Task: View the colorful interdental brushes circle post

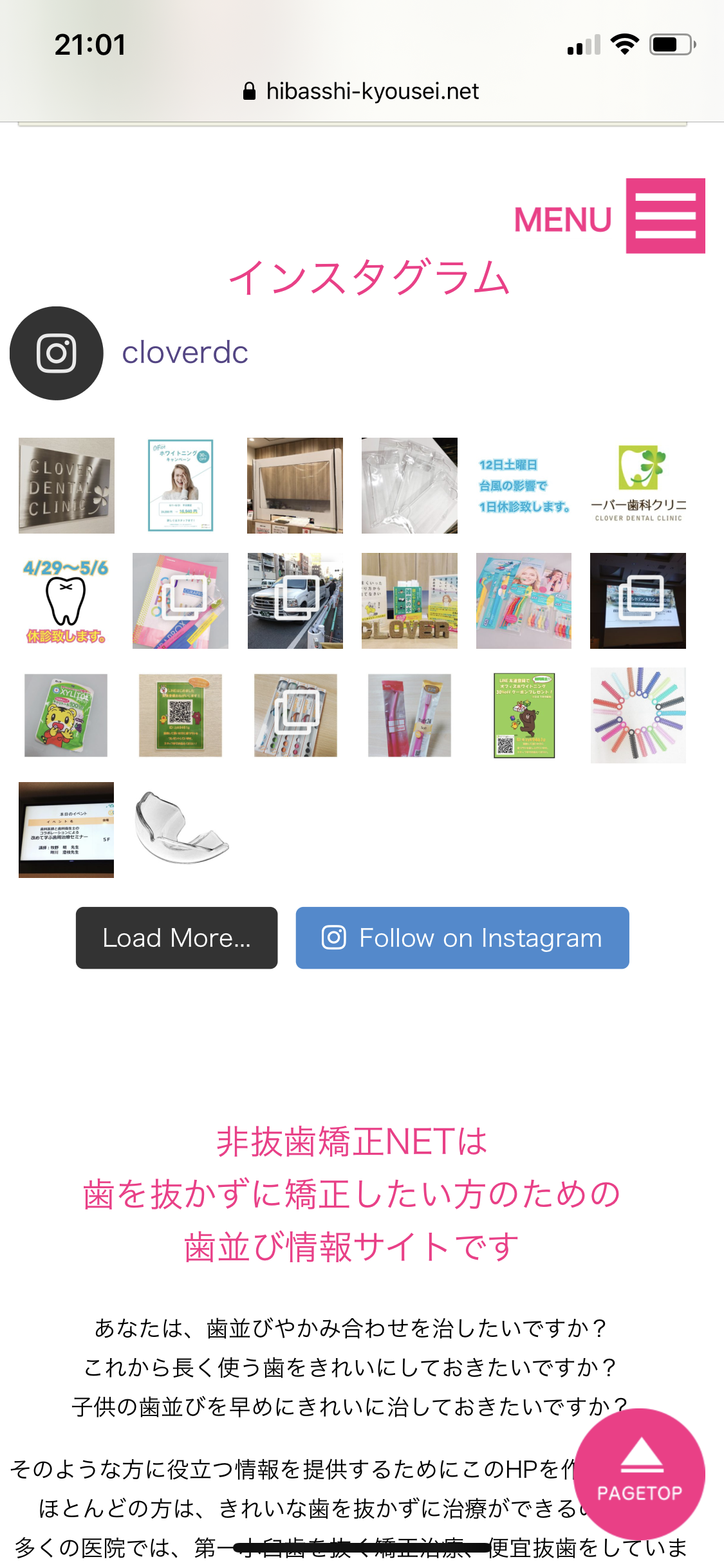Action: click(638, 715)
